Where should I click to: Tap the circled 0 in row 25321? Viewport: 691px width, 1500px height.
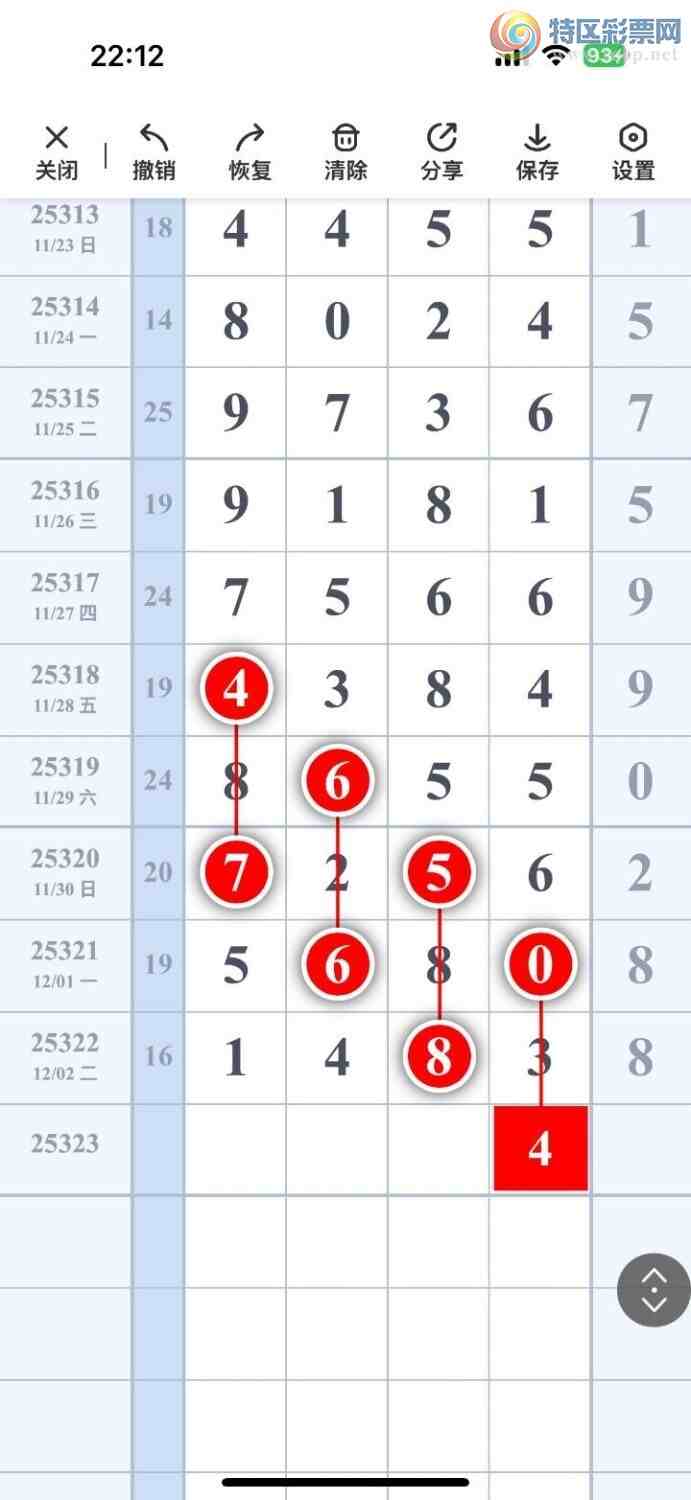point(540,965)
